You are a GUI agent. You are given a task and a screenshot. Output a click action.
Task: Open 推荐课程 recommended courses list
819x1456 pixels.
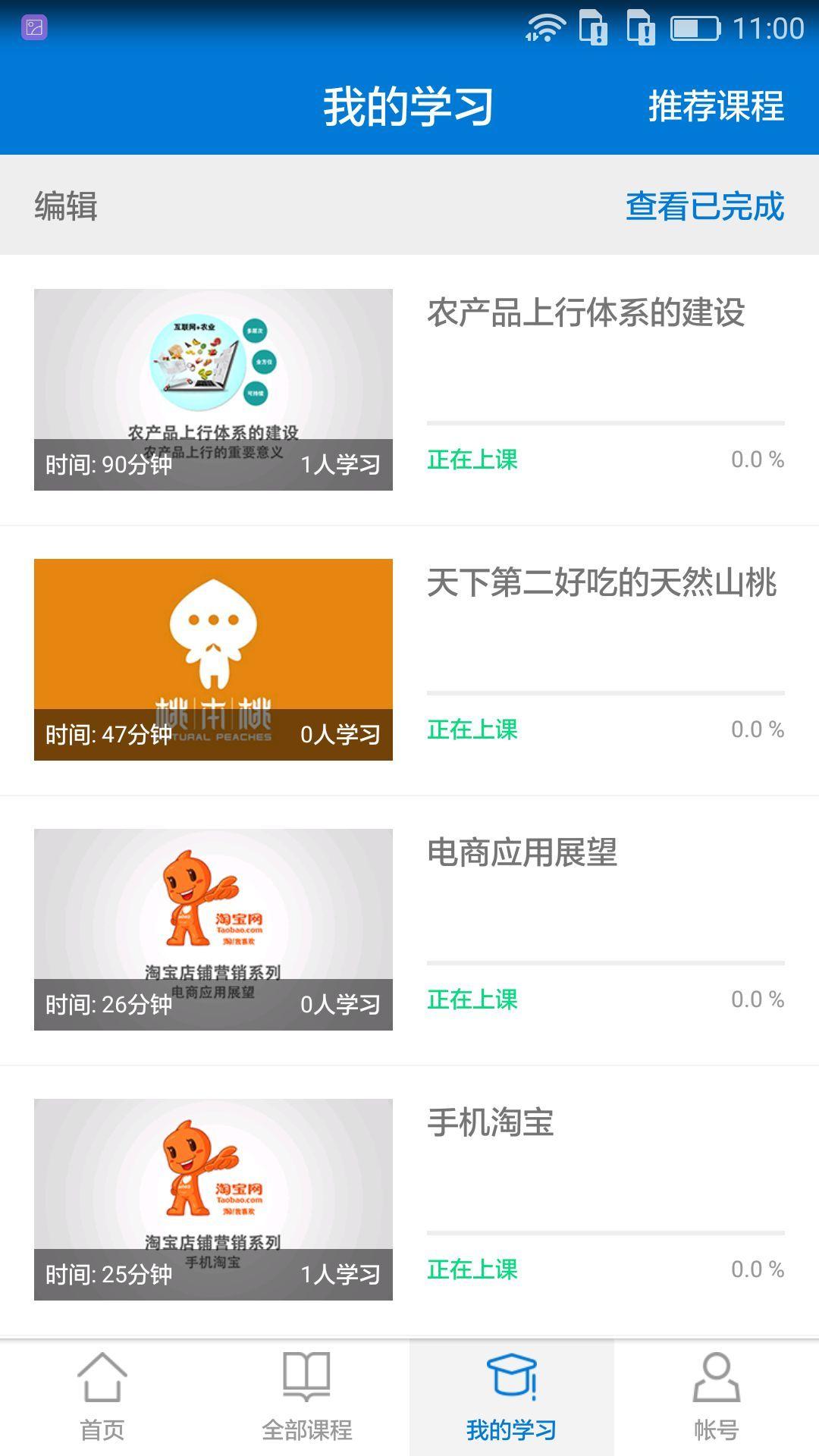pos(716,106)
